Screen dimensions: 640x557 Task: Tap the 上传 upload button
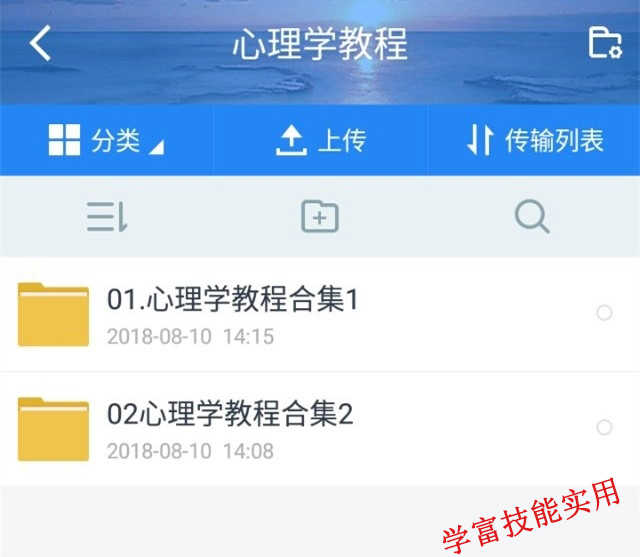[320, 141]
